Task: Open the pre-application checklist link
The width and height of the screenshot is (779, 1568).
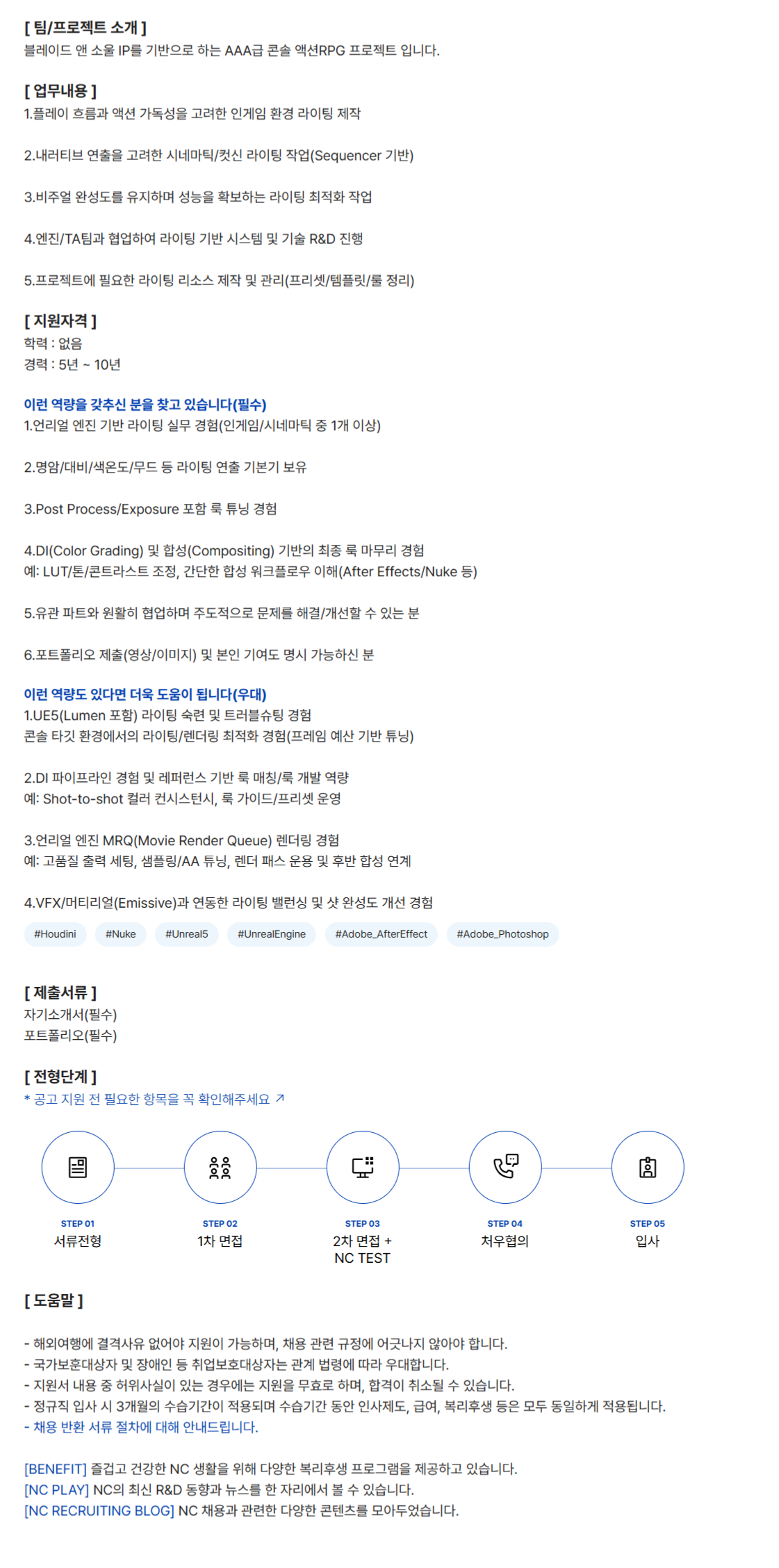Action: point(154,1099)
